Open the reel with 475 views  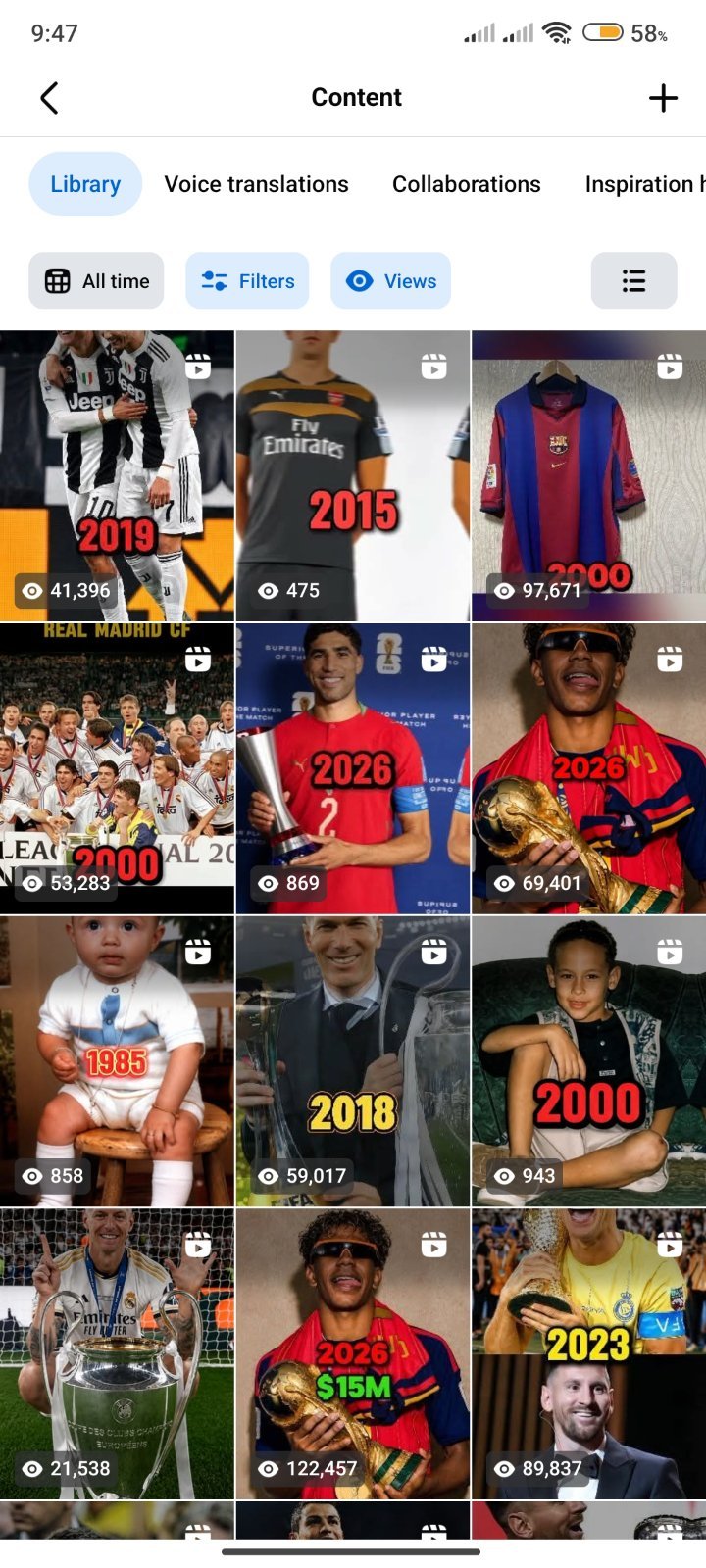coord(353,476)
